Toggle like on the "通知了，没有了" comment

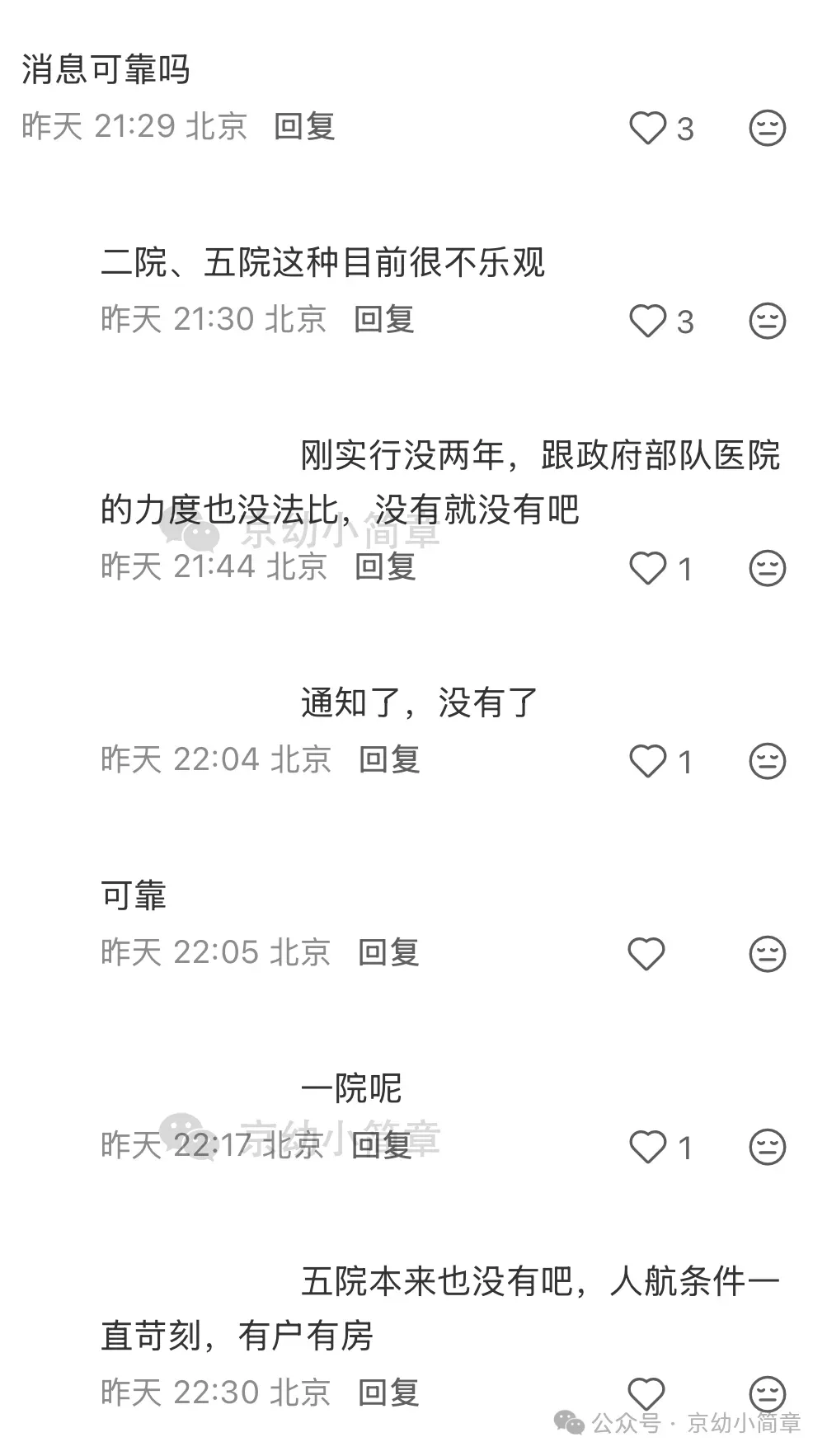coord(648,760)
